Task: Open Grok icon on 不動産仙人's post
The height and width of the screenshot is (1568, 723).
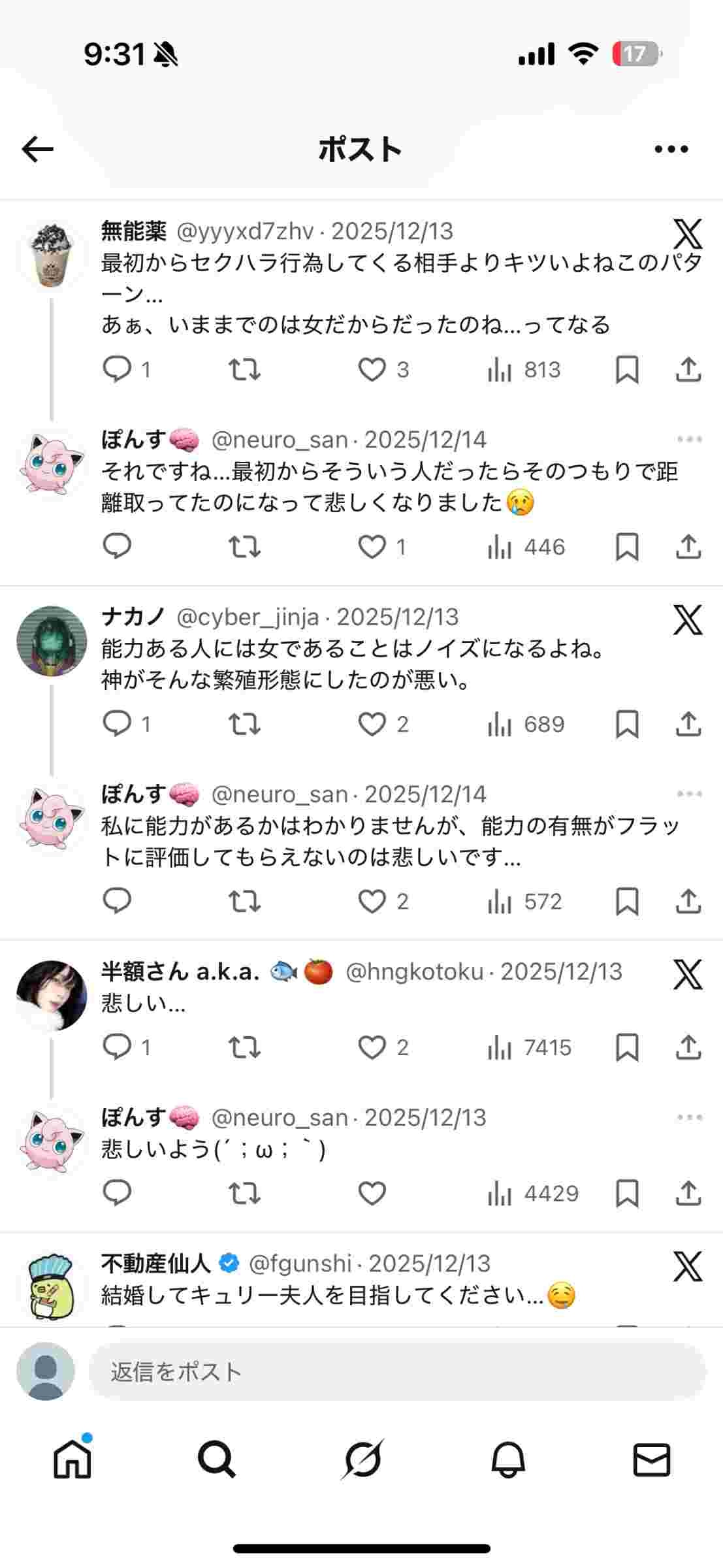Action: pyautogui.click(x=688, y=1267)
